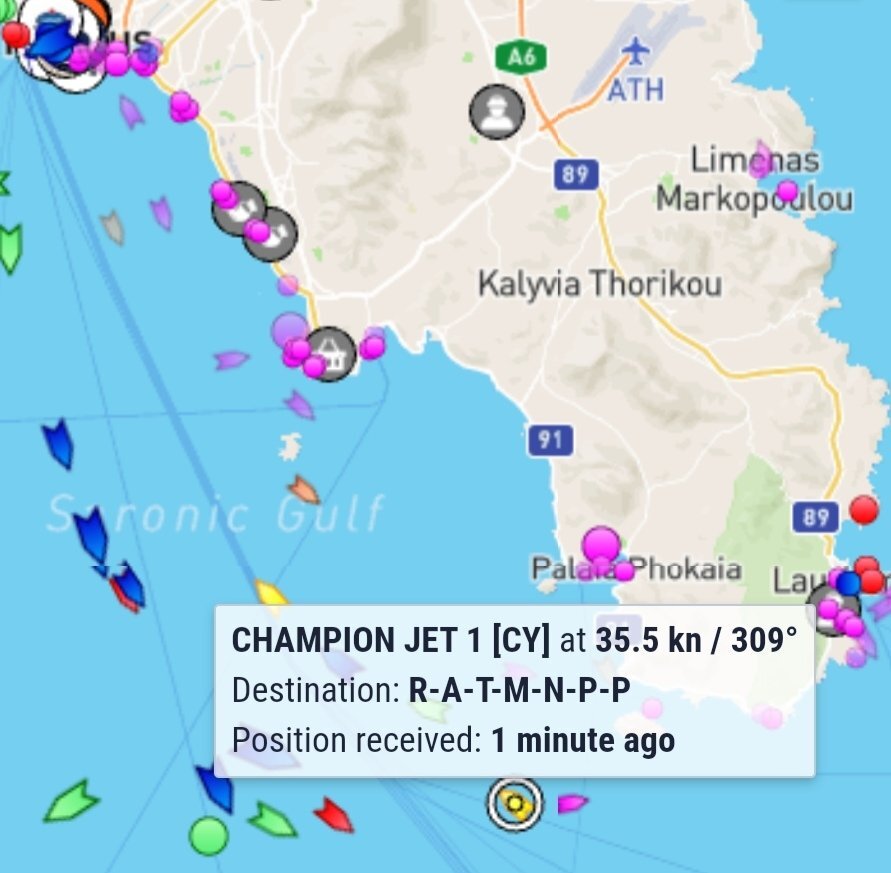The width and height of the screenshot is (891, 873).
Task: Select the yellow vessel marker above the popup
Action: click(x=270, y=594)
